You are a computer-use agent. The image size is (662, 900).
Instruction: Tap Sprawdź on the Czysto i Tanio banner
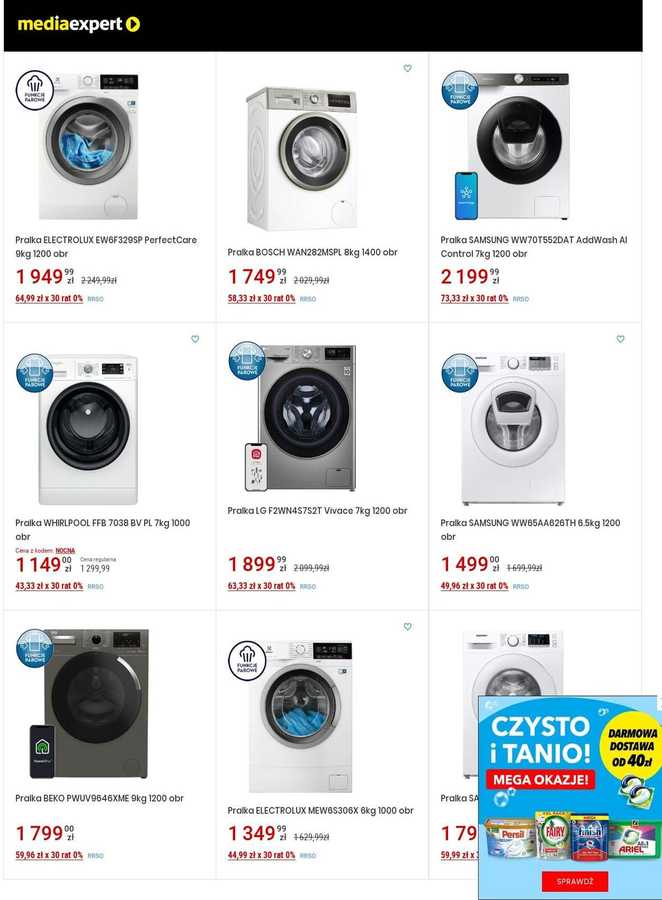click(x=575, y=881)
